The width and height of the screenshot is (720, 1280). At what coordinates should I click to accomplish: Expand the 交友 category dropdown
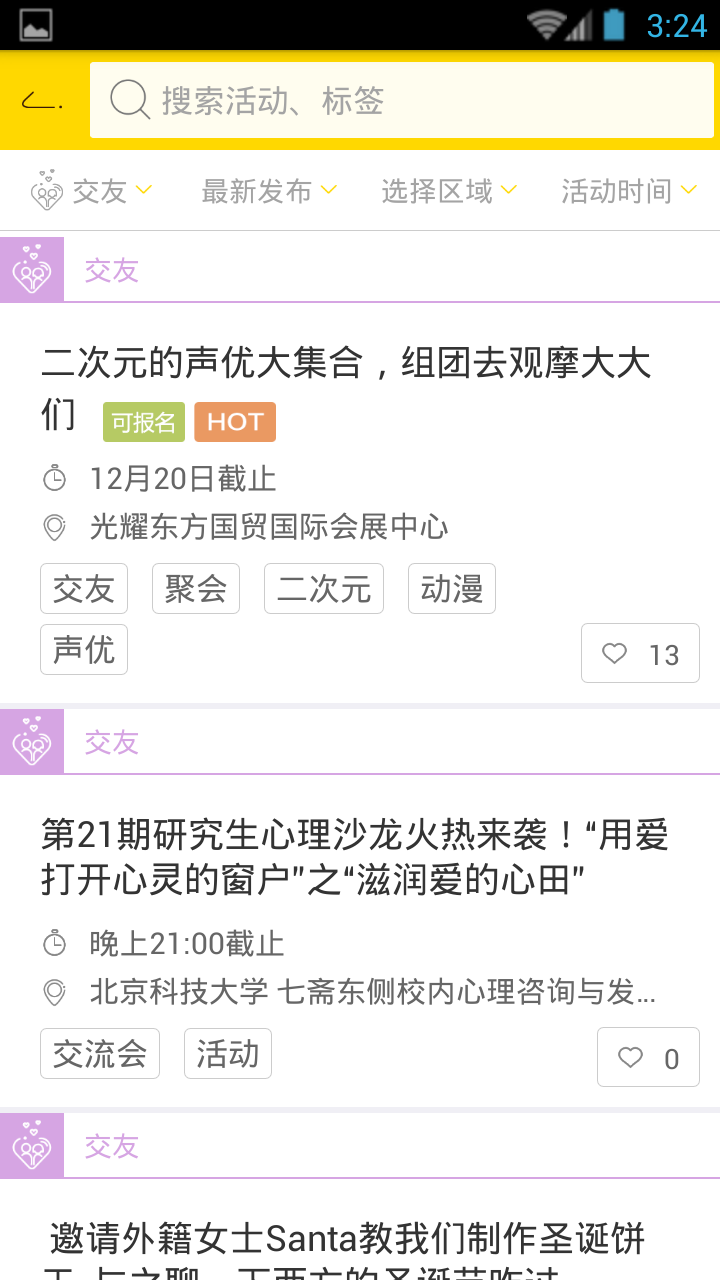(91, 190)
